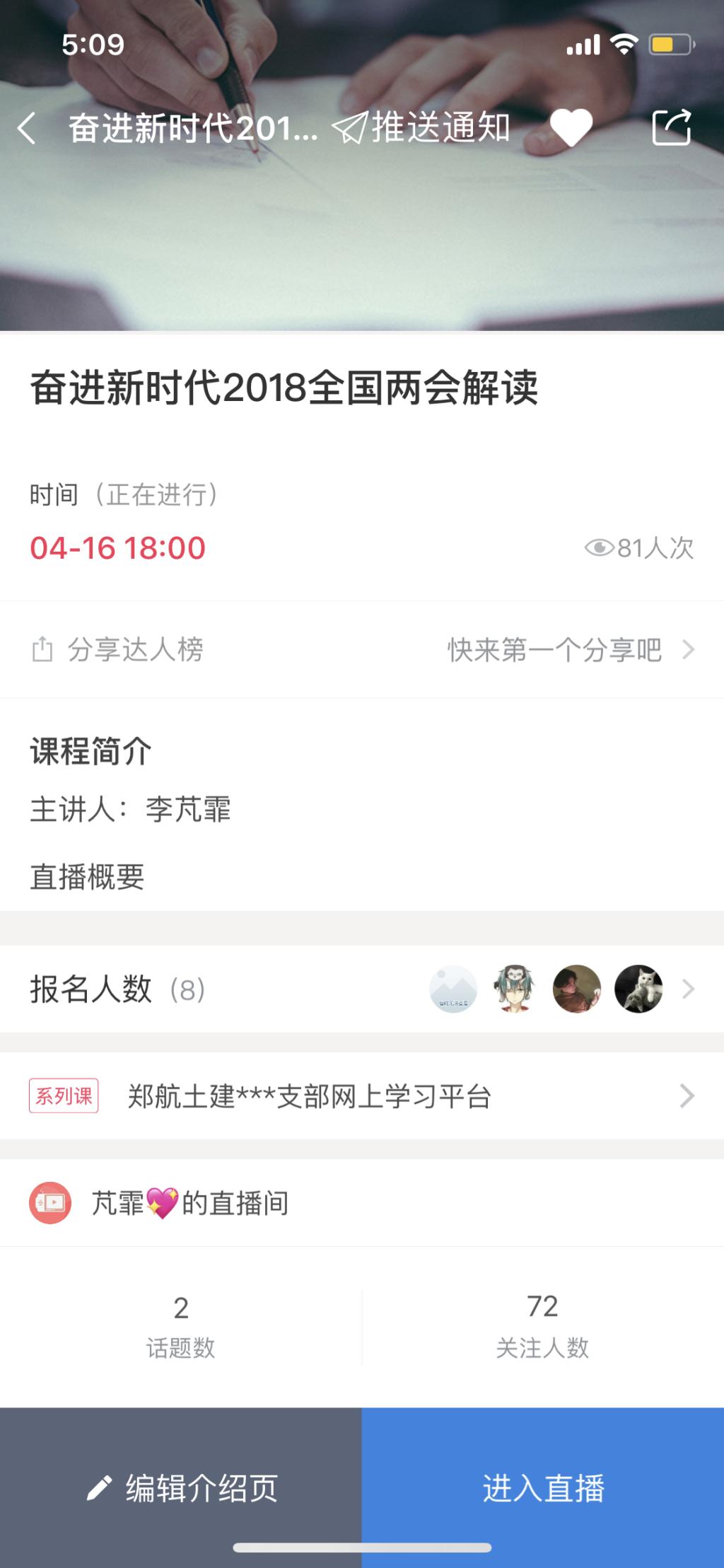The image size is (724, 1568).
Task: Tap 推送通知 to push a notification
Action: pyautogui.click(x=421, y=128)
